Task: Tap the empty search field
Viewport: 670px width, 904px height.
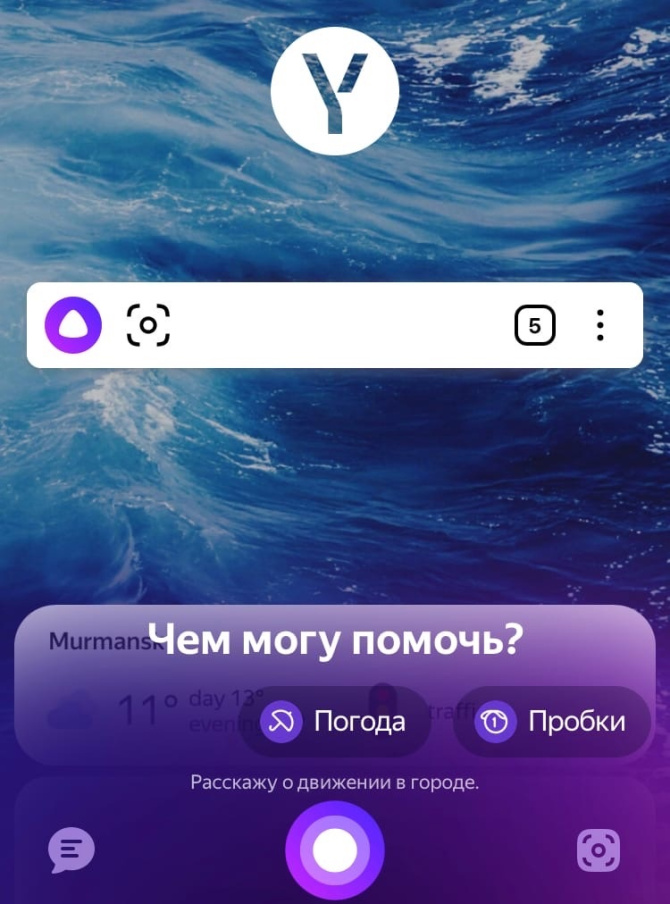Action: coord(340,325)
